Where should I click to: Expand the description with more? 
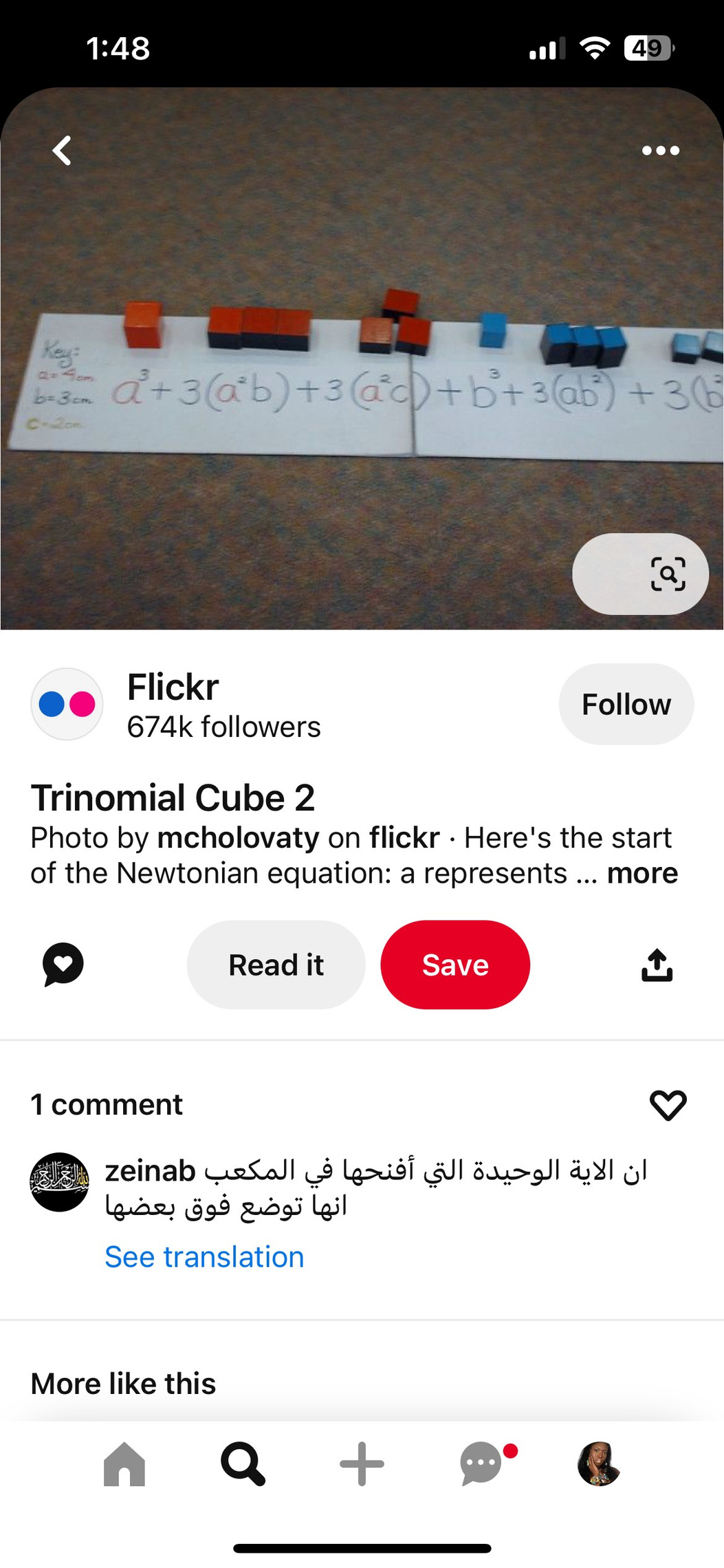coord(642,873)
